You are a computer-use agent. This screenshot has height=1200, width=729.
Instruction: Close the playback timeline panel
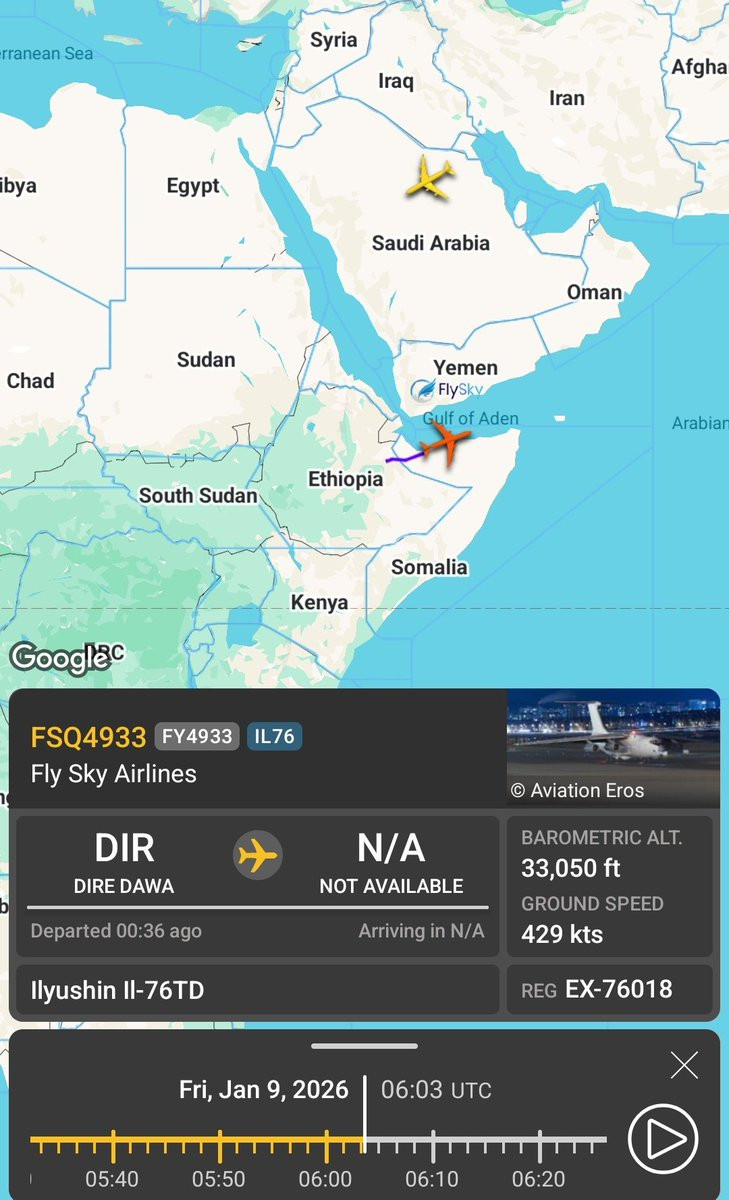point(684,1065)
